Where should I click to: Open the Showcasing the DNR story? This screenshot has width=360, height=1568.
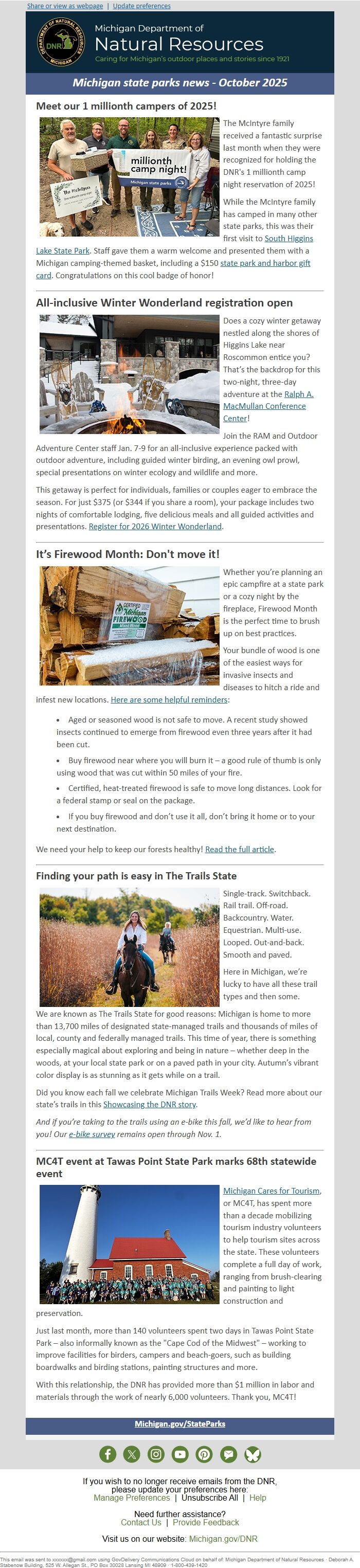tap(150, 1104)
